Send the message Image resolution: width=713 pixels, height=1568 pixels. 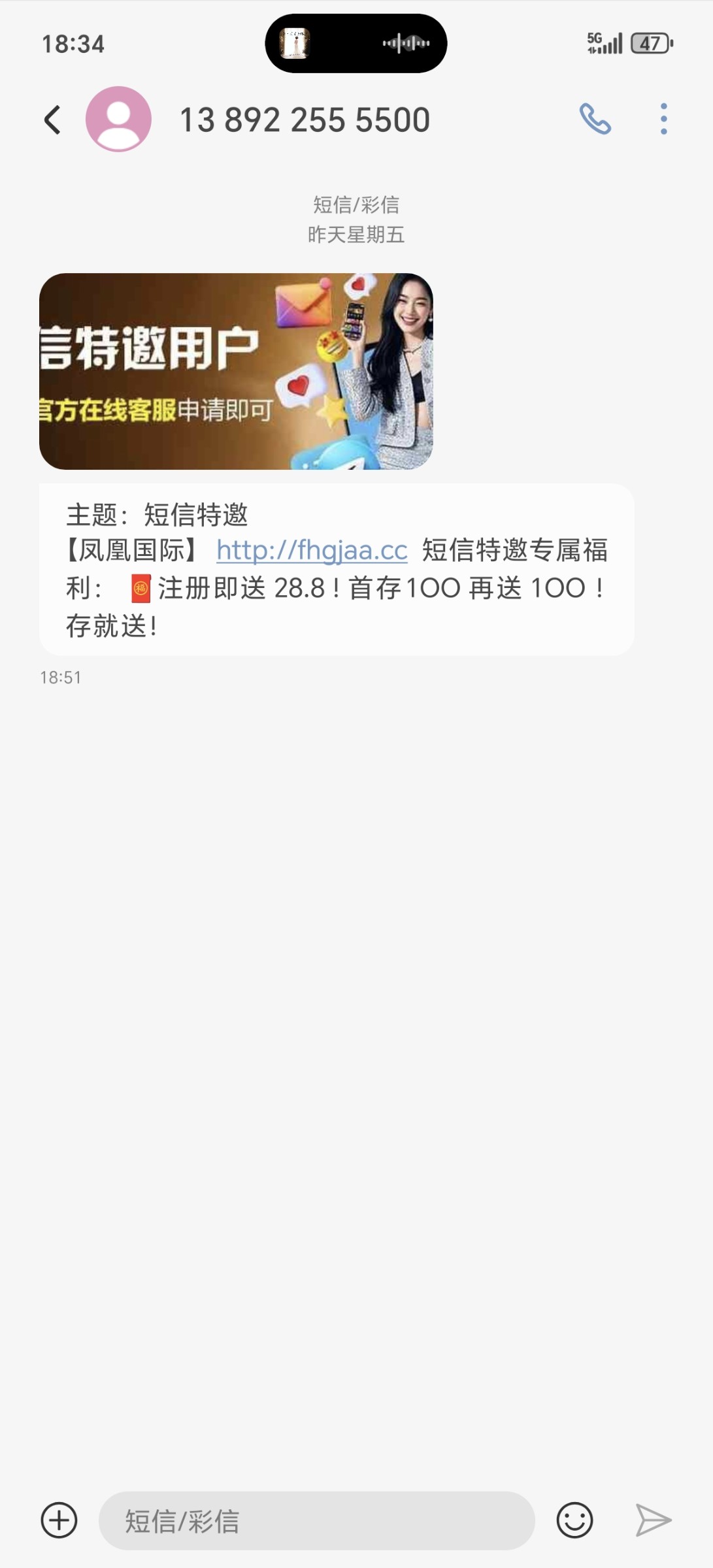click(x=653, y=1520)
